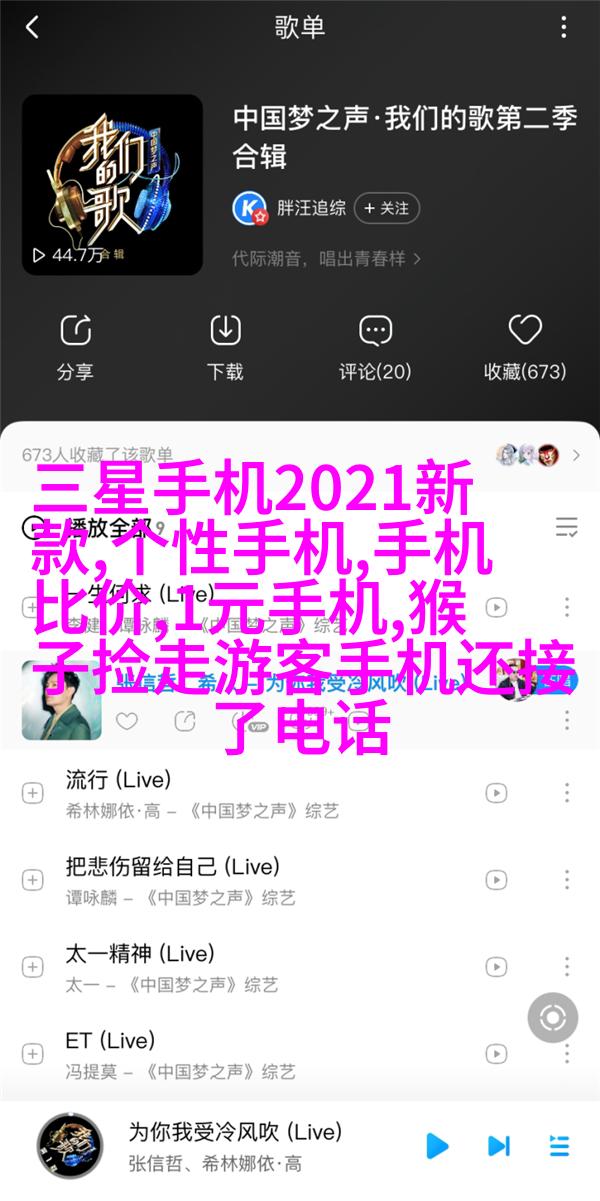
Task: Add the playlist to favorites (673)
Action: pos(525,347)
